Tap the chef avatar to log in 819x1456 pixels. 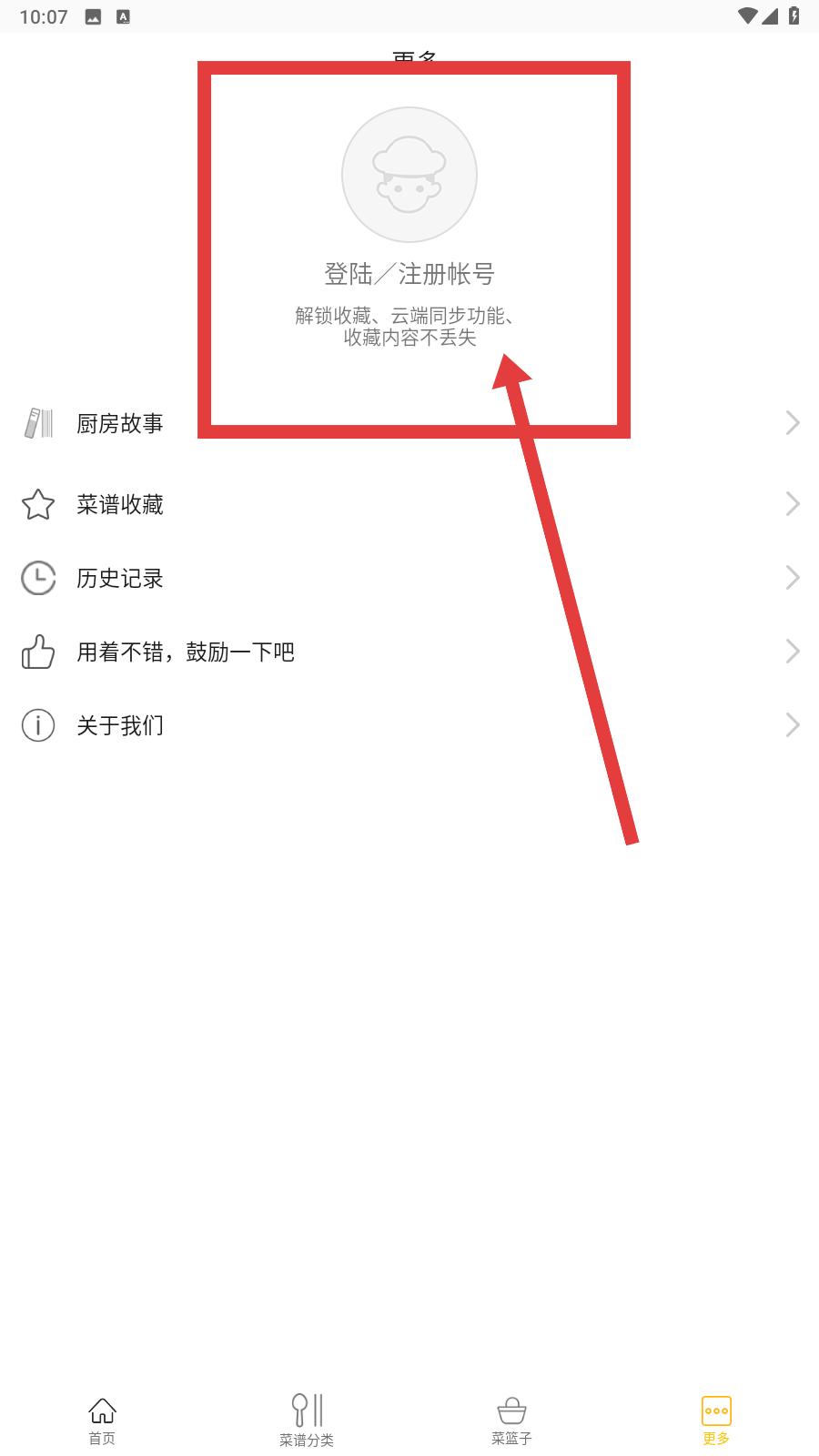tap(409, 175)
